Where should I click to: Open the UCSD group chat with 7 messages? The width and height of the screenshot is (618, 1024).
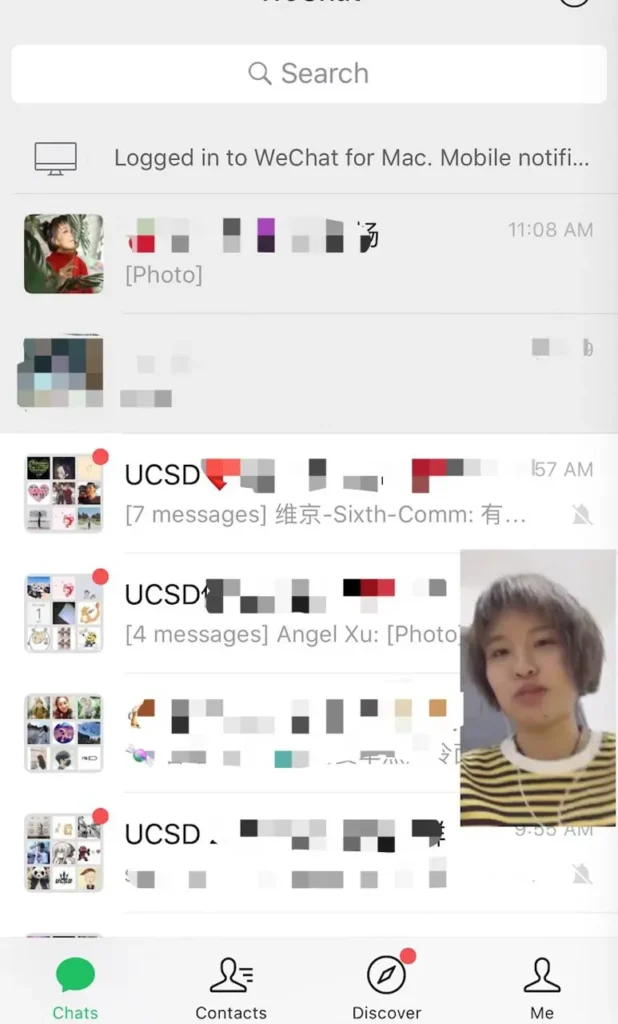click(300, 493)
